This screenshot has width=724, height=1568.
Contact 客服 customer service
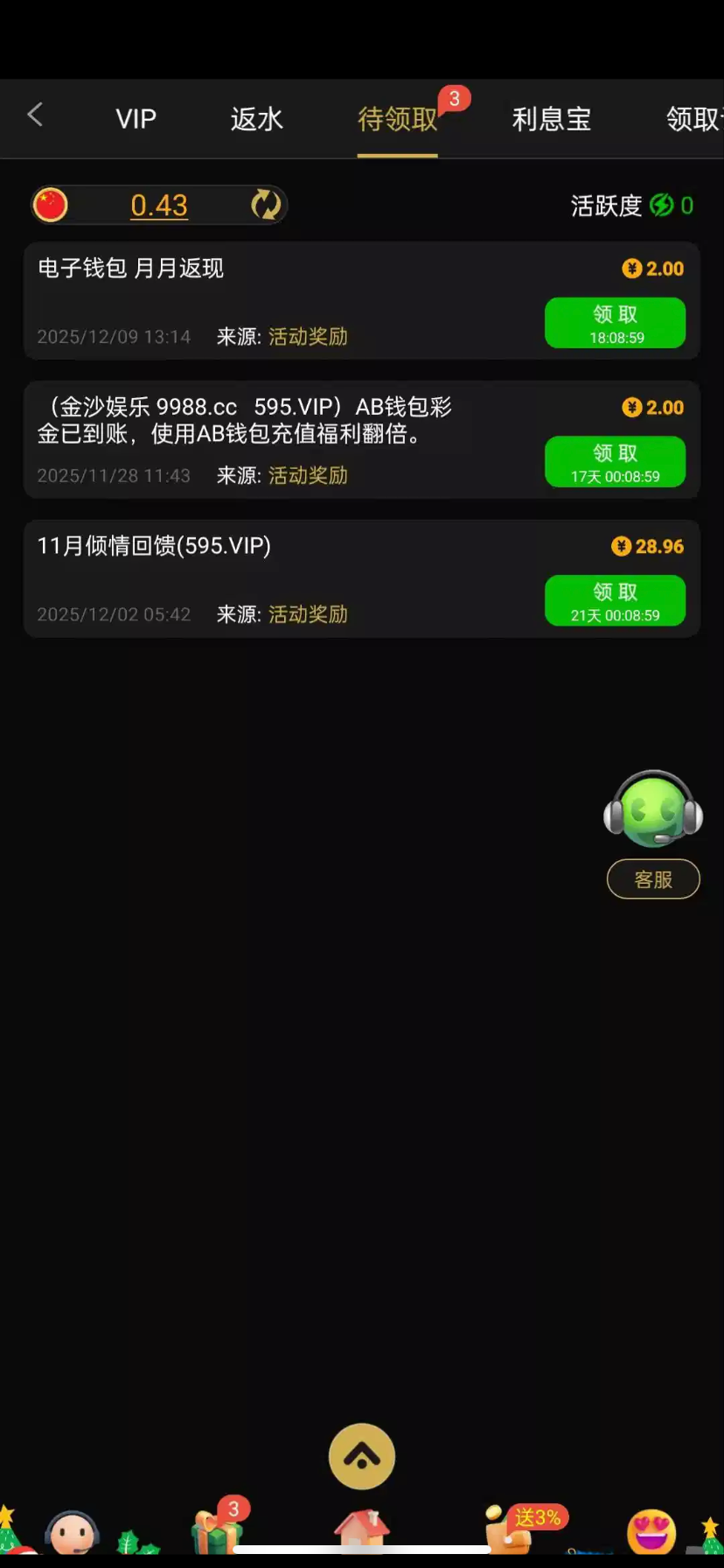point(653,878)
